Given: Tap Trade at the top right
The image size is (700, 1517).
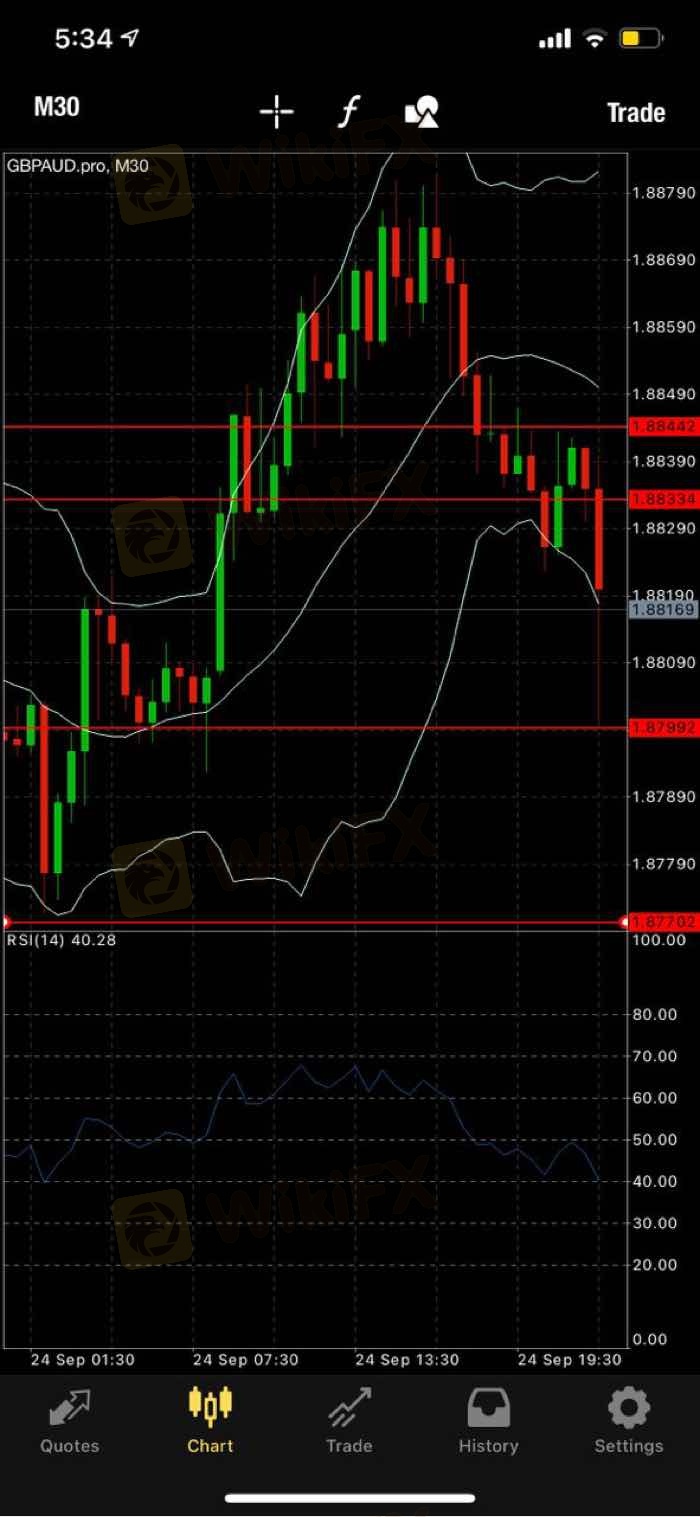Looking at the screenshot, I should point(636,112).
